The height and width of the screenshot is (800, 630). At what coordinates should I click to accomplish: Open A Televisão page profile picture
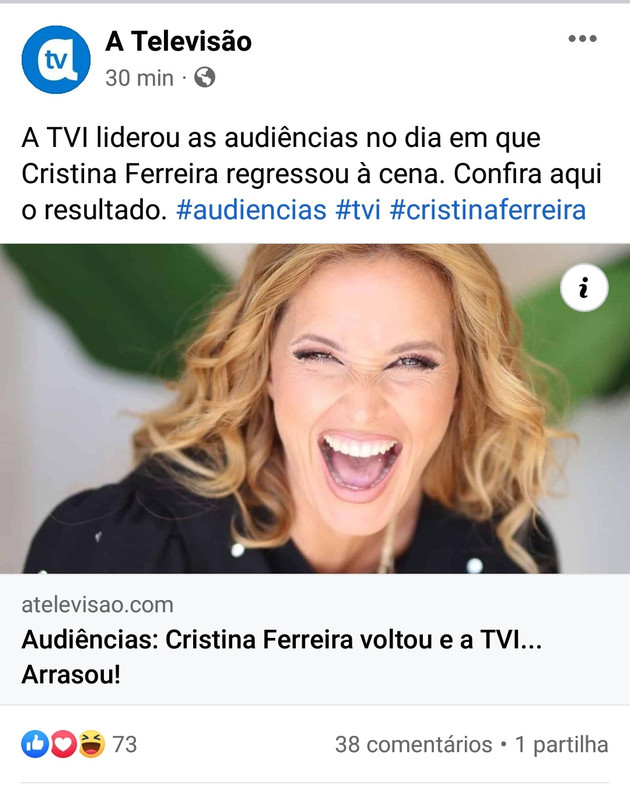point(56,59)
